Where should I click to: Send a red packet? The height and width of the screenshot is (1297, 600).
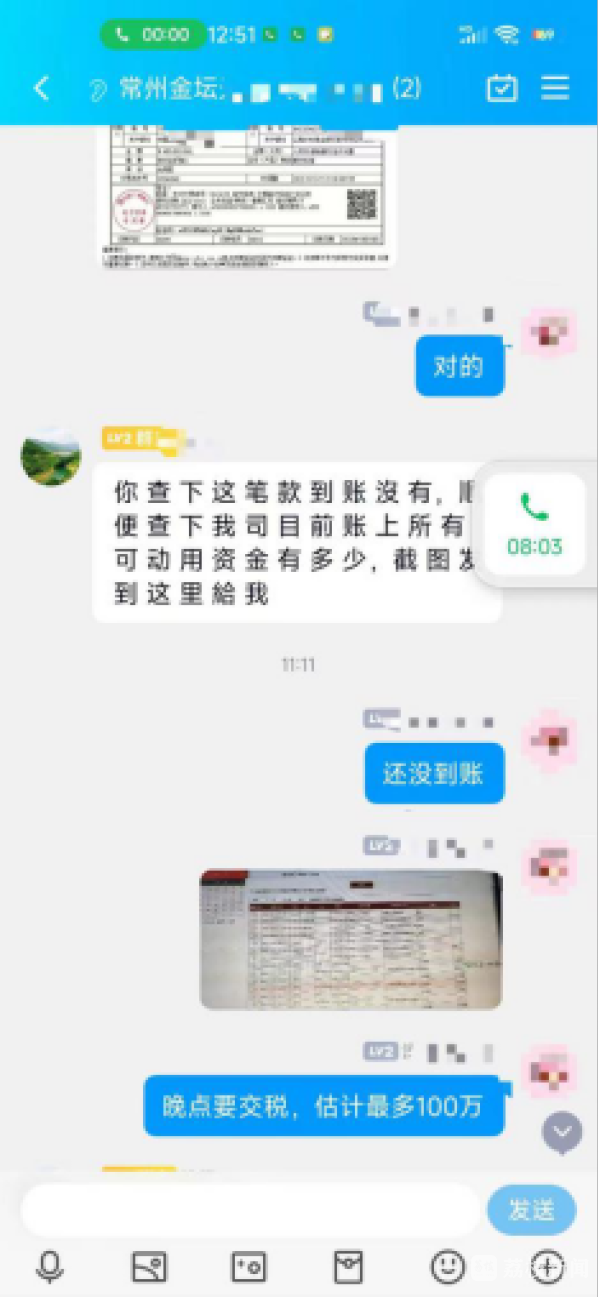coord(348,1267)
